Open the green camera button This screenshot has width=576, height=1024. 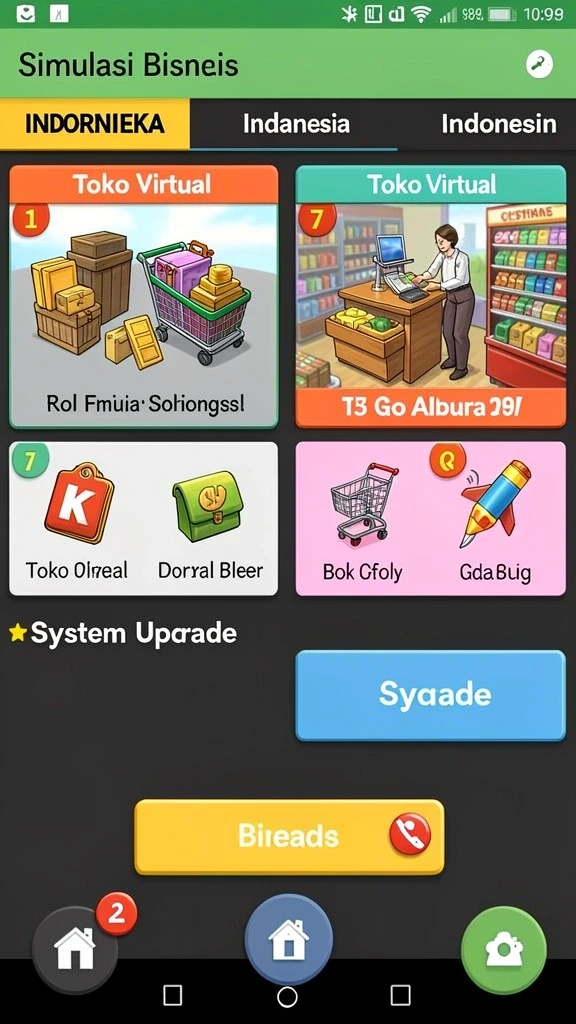[x=504, y=950]
